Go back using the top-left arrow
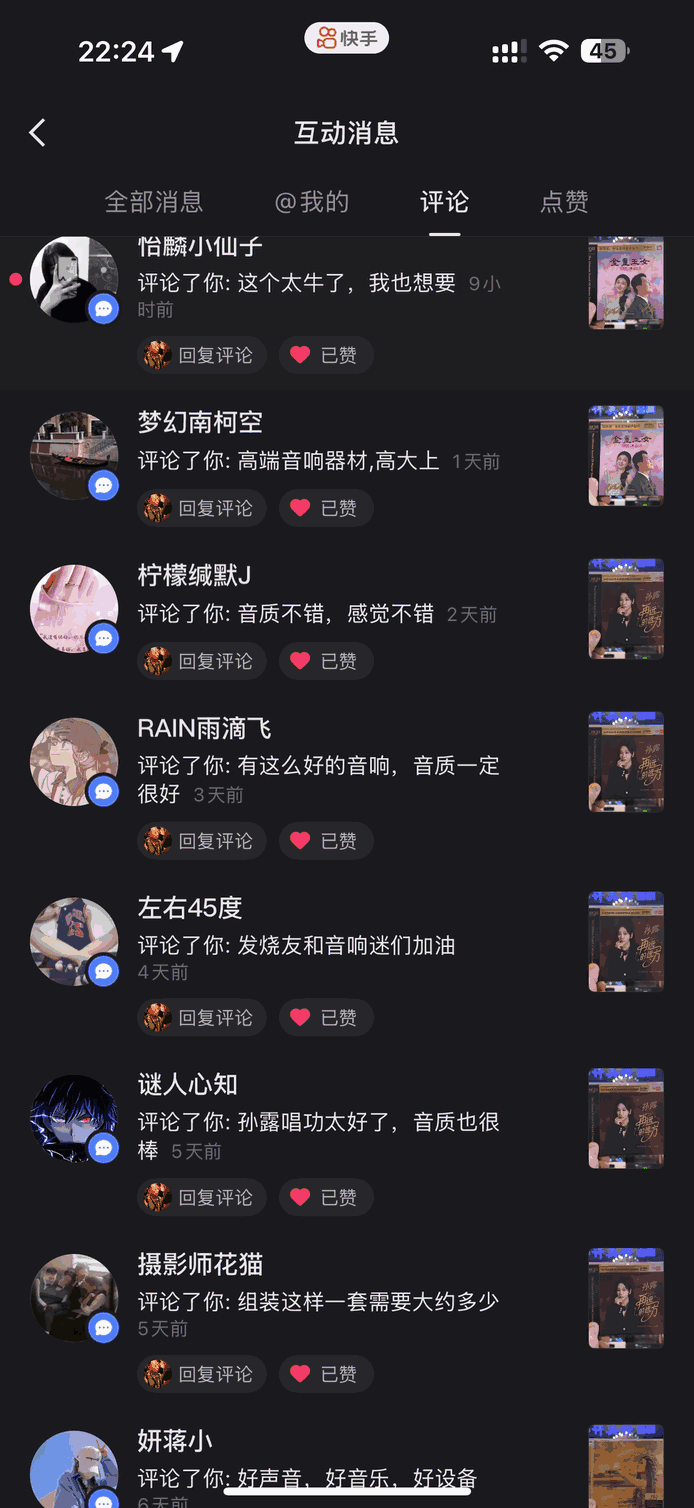 (x=38, y=132)
